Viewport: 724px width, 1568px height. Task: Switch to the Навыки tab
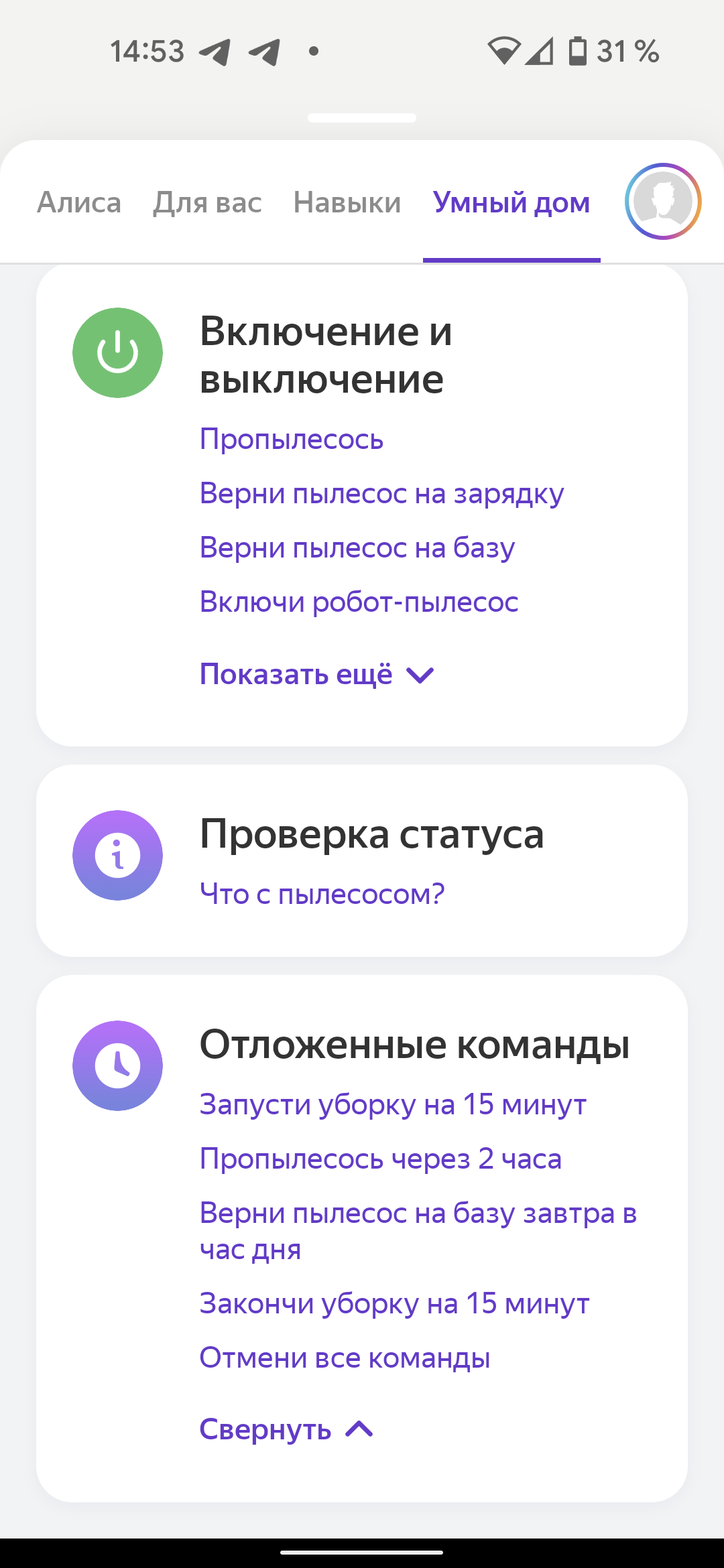tap(347, 202)
